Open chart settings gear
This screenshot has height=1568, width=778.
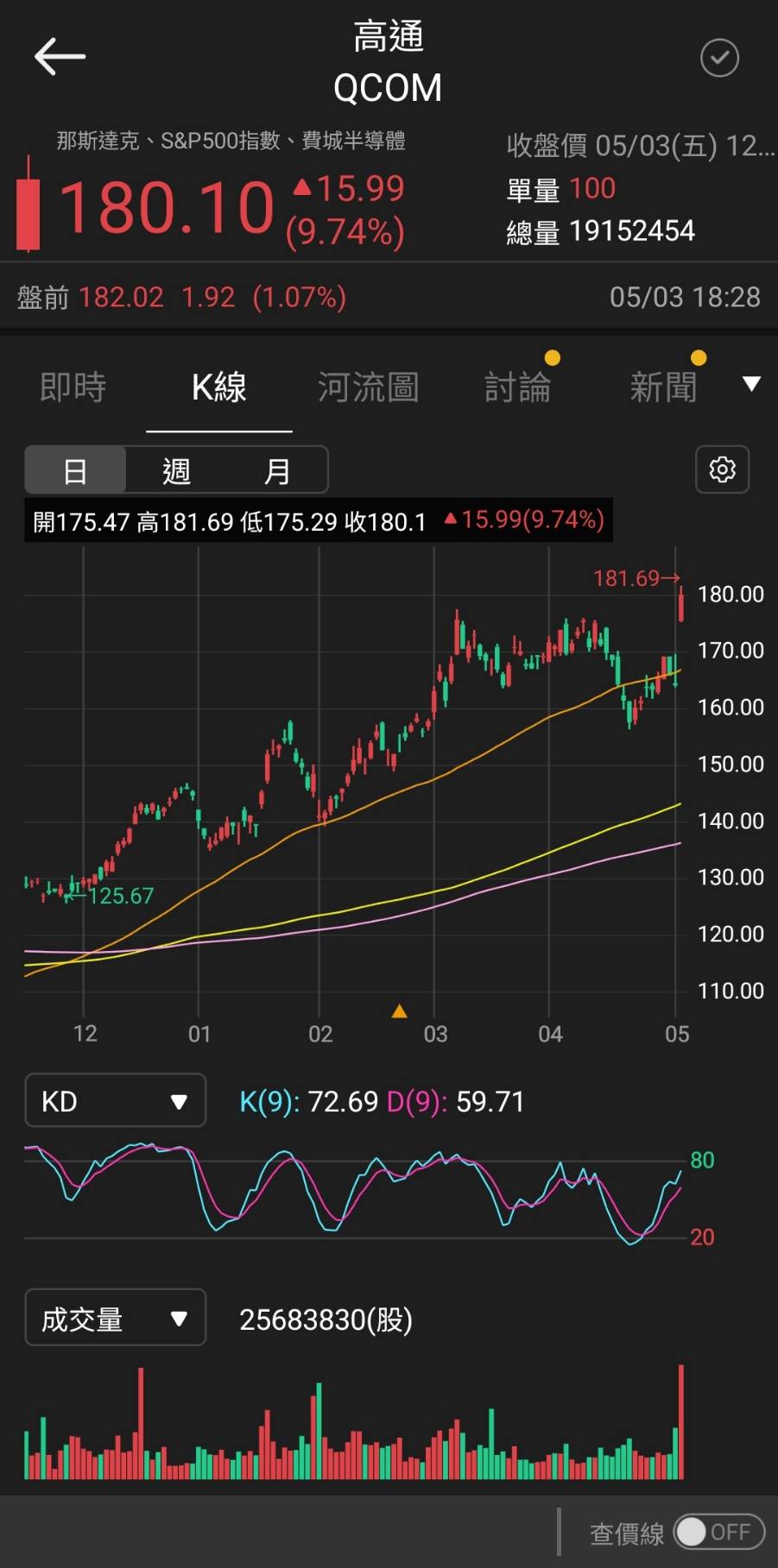tap(723, 469)
